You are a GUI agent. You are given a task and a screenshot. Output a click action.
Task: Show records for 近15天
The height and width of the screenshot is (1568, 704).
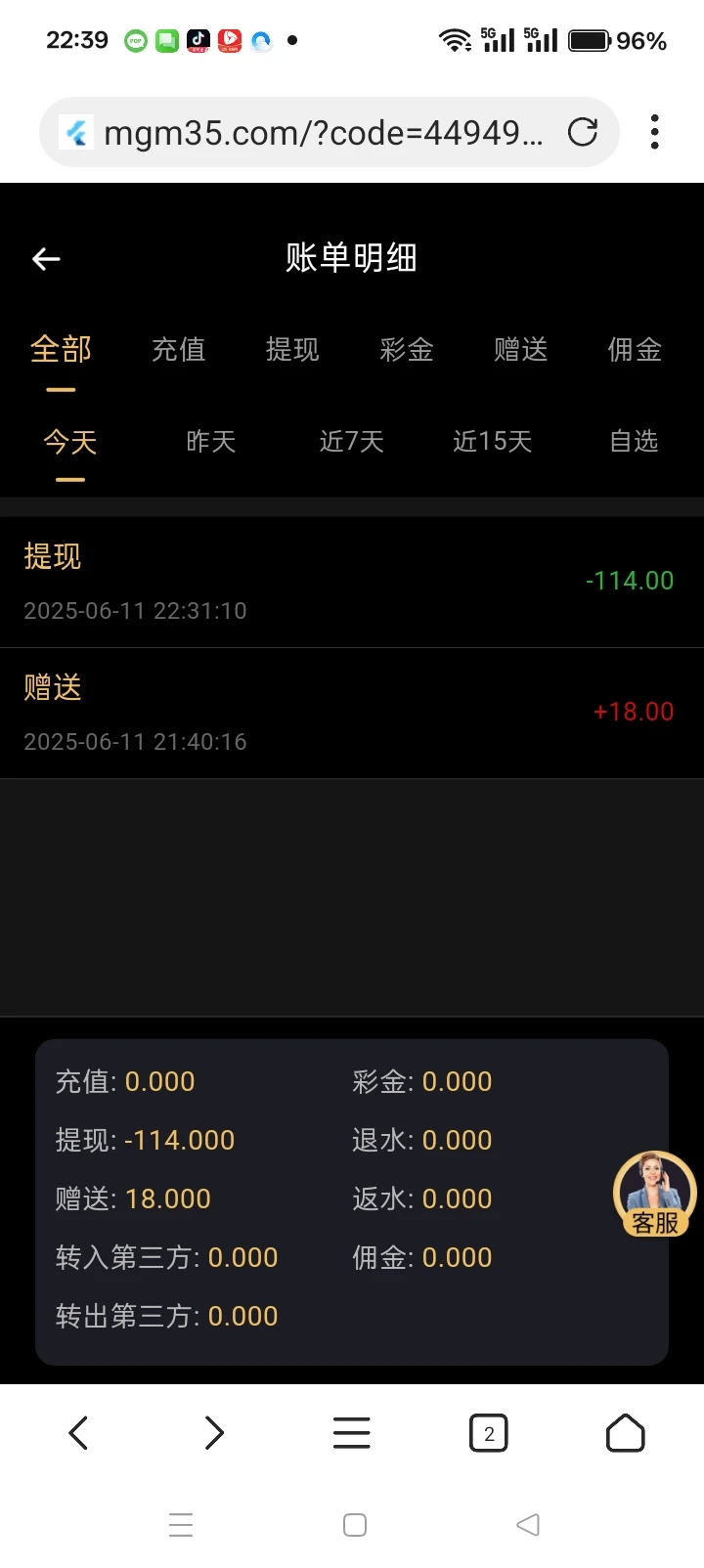pyautogui.click(x=493, y=442)
